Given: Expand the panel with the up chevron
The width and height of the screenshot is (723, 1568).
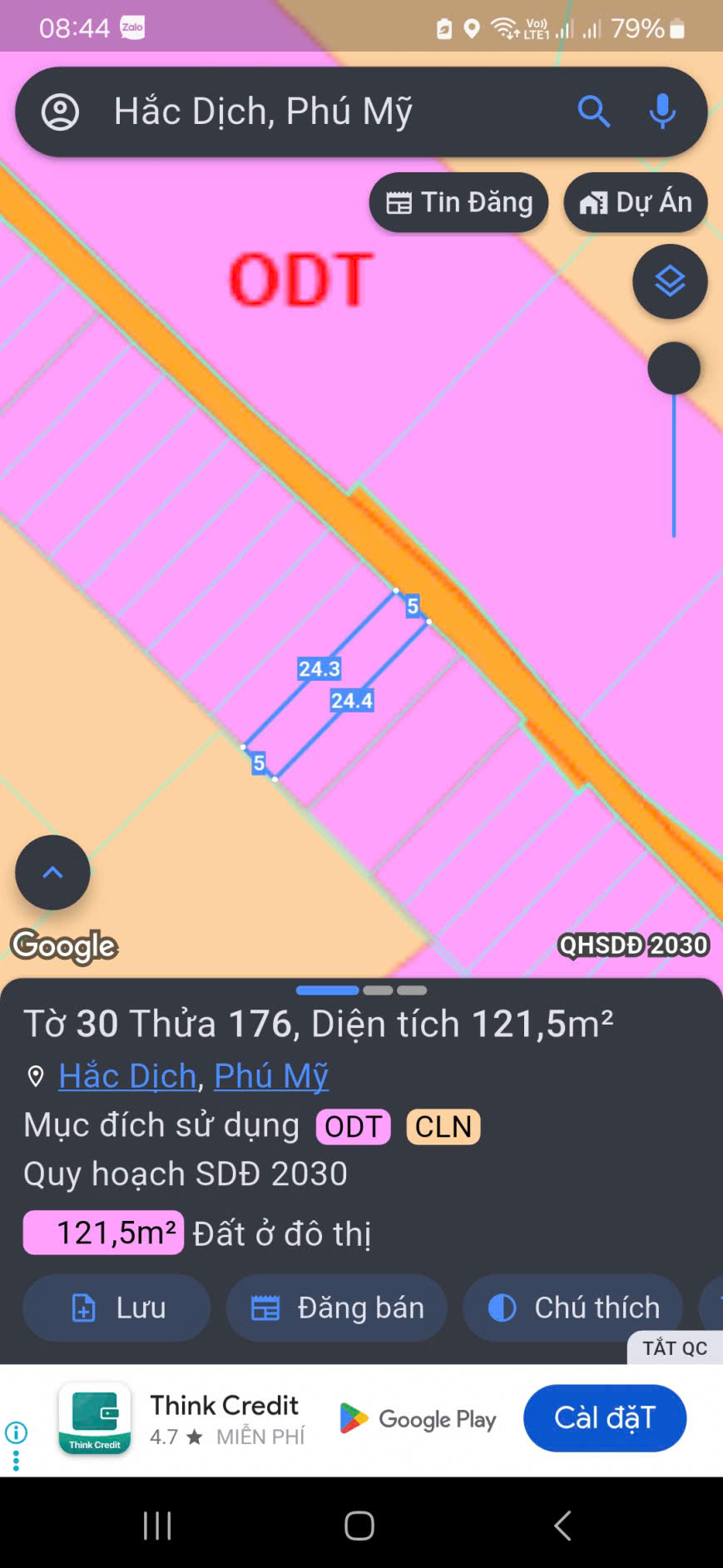Looking at the screenshot, I should [x=52, y=872].
